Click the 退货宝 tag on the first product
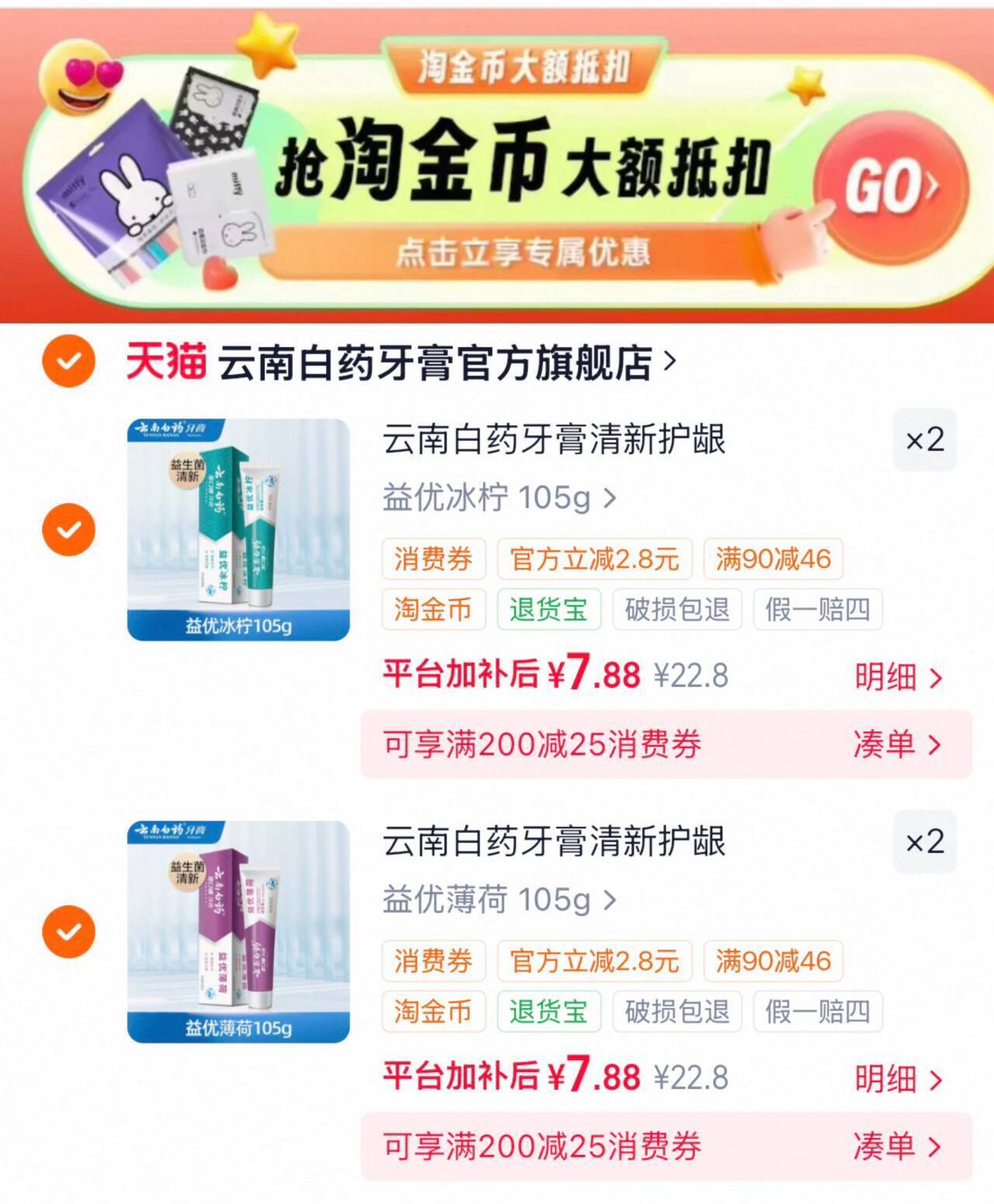Screen dimensions: 994x1204 551,610
